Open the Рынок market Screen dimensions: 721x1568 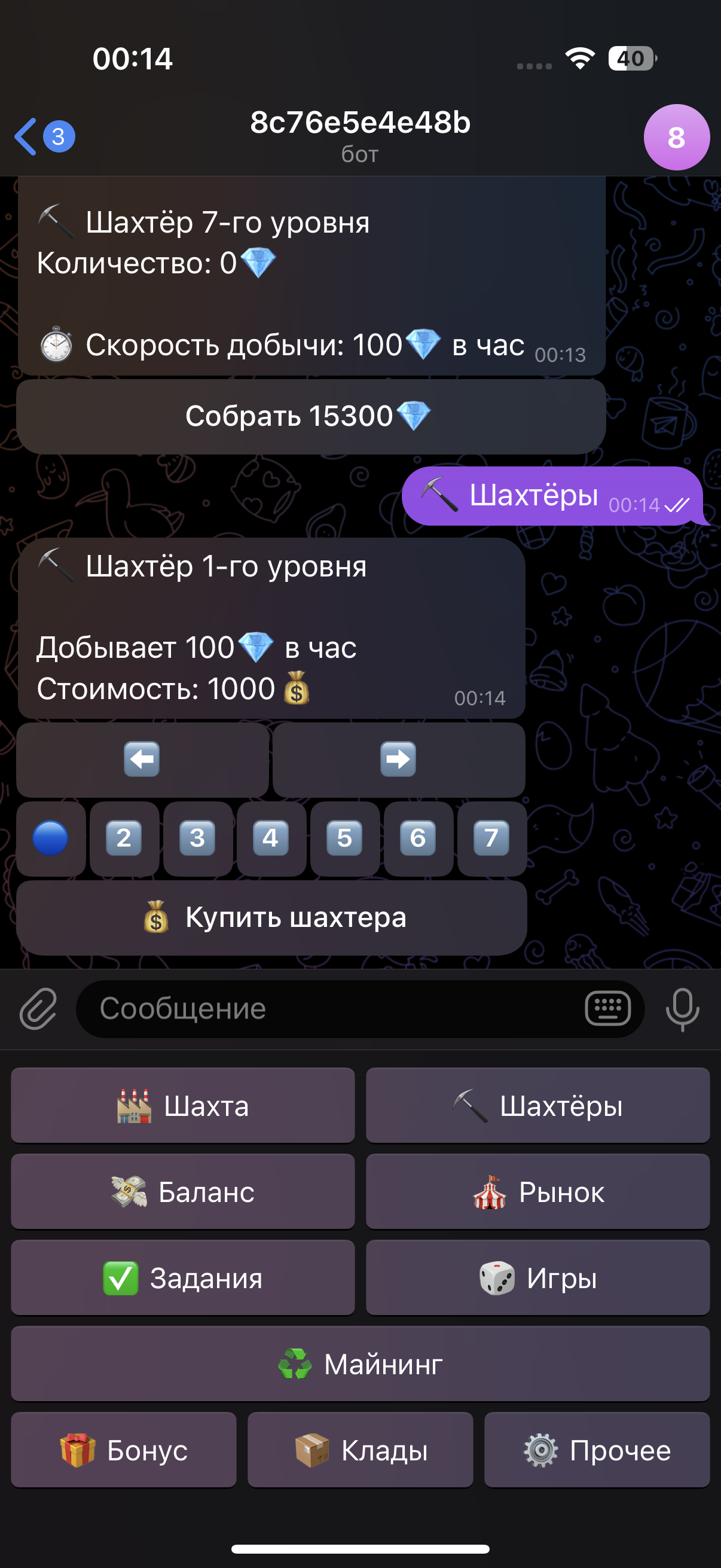[538, 1191]
